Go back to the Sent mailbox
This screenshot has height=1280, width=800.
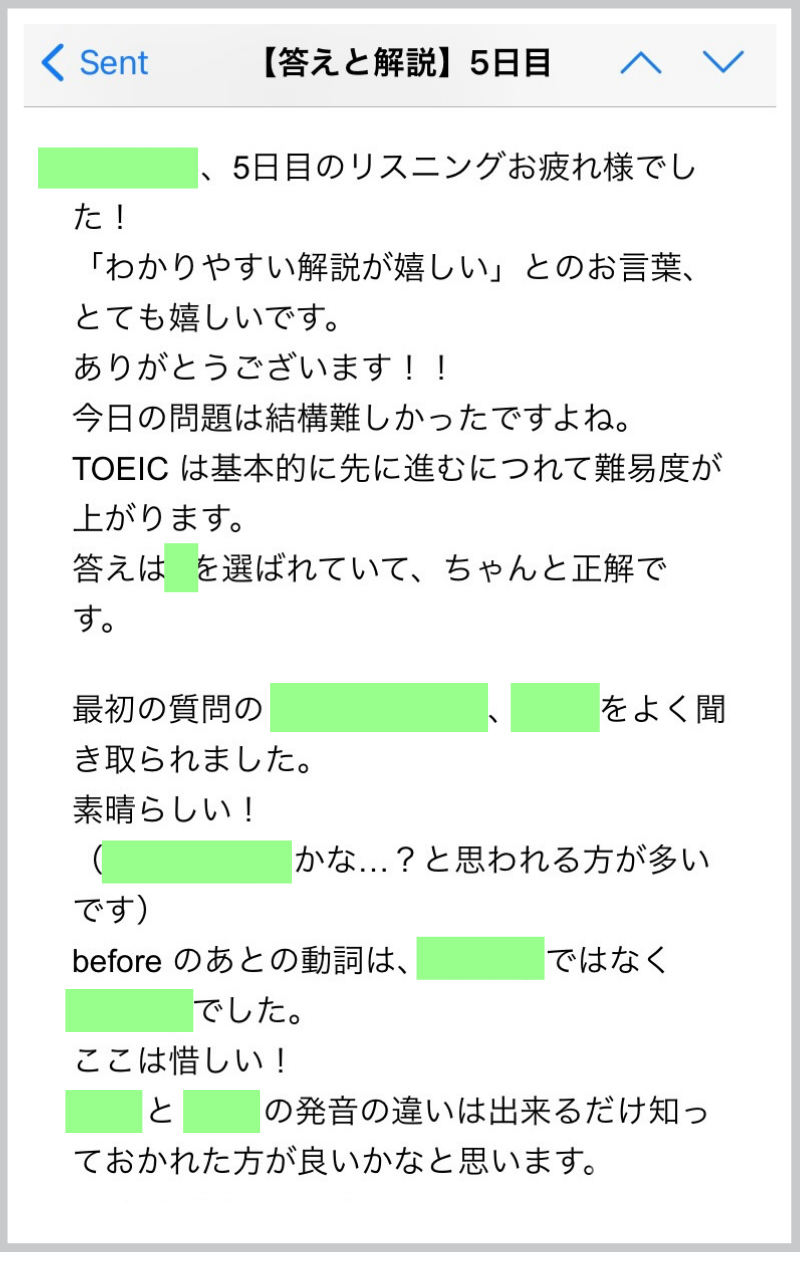pos(94,63)
